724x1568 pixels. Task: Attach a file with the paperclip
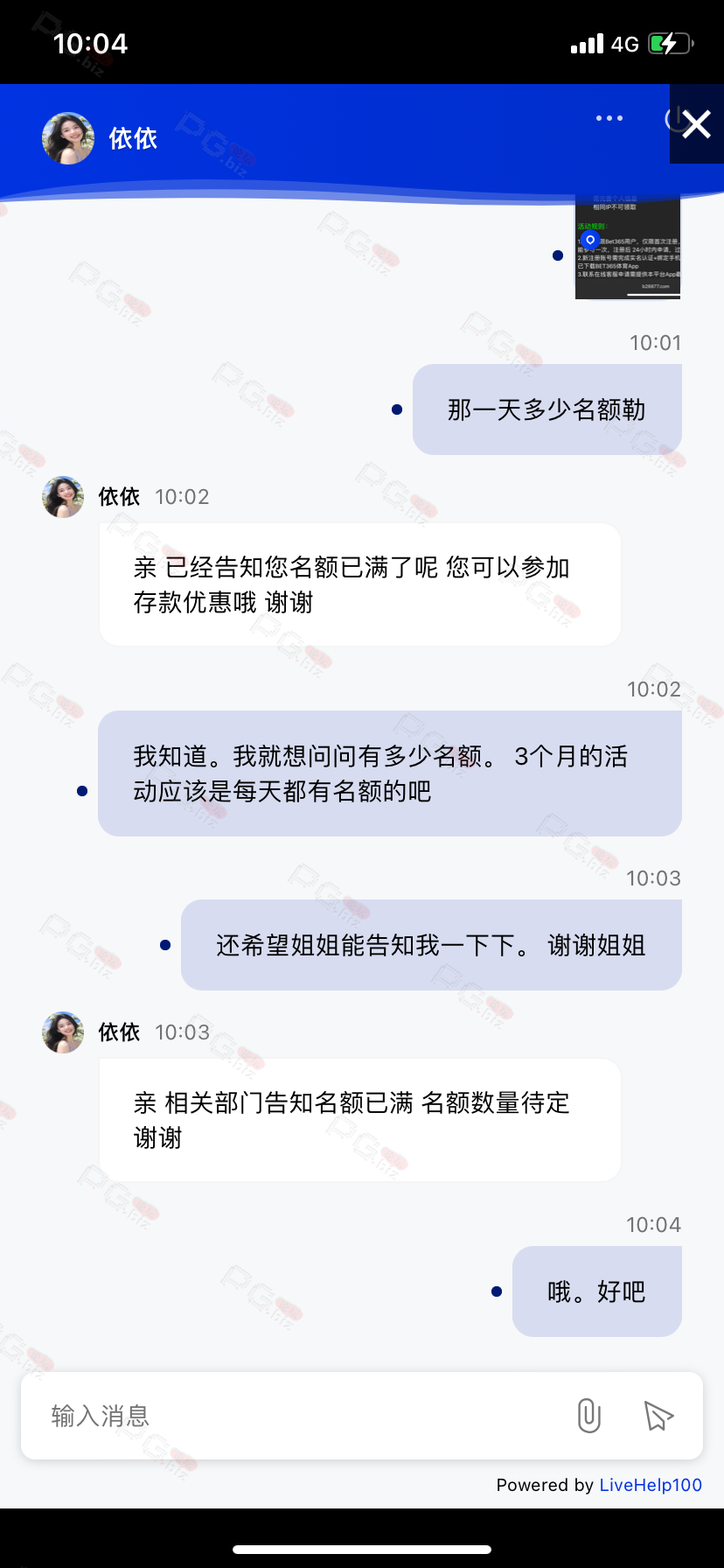point(589,1415)
